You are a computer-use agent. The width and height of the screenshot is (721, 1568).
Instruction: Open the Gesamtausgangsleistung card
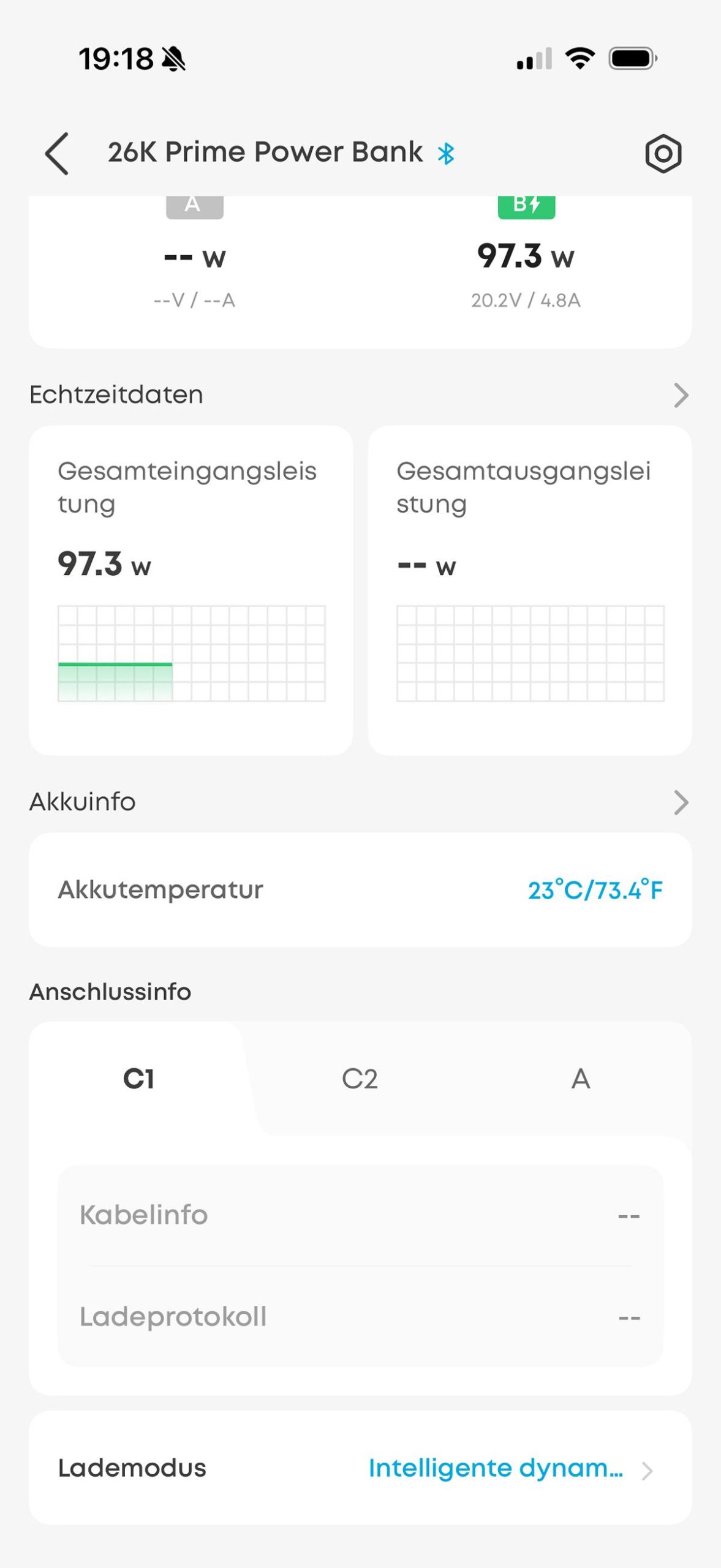[530, 590]
